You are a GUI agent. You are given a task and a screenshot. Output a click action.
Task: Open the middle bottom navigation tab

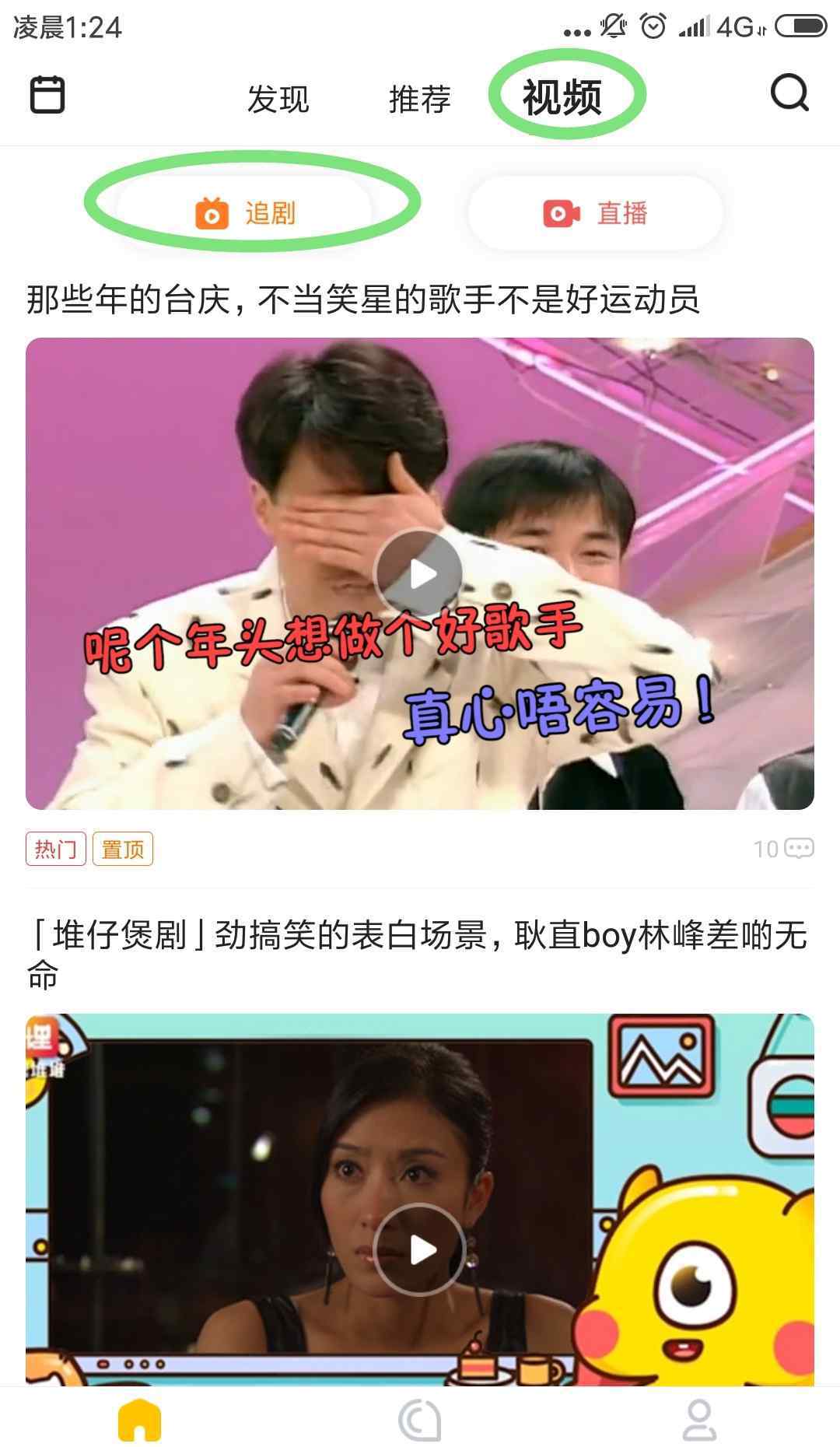(420, 1421)
